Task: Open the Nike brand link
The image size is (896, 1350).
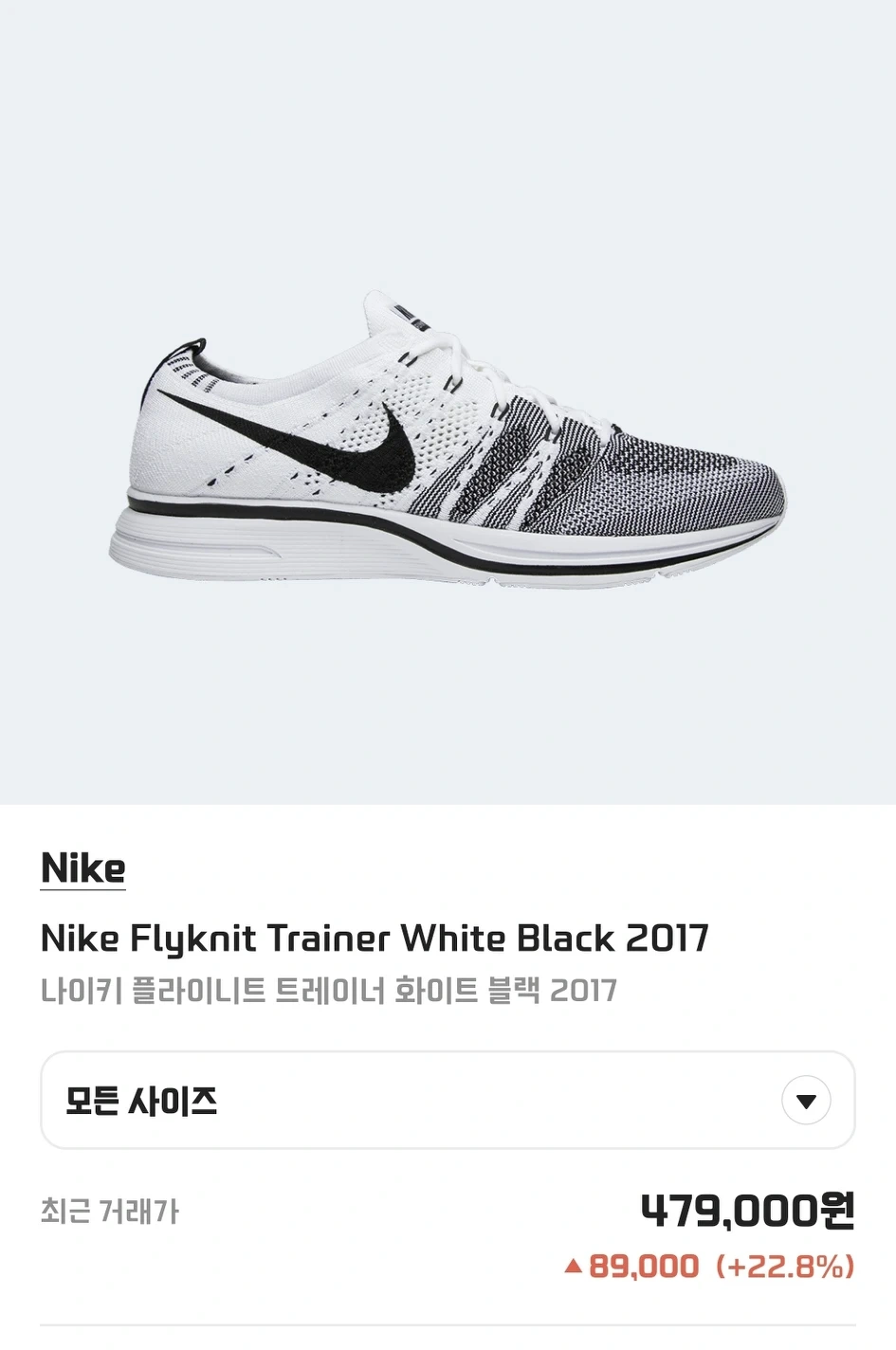Action: [x=82, y=868]
